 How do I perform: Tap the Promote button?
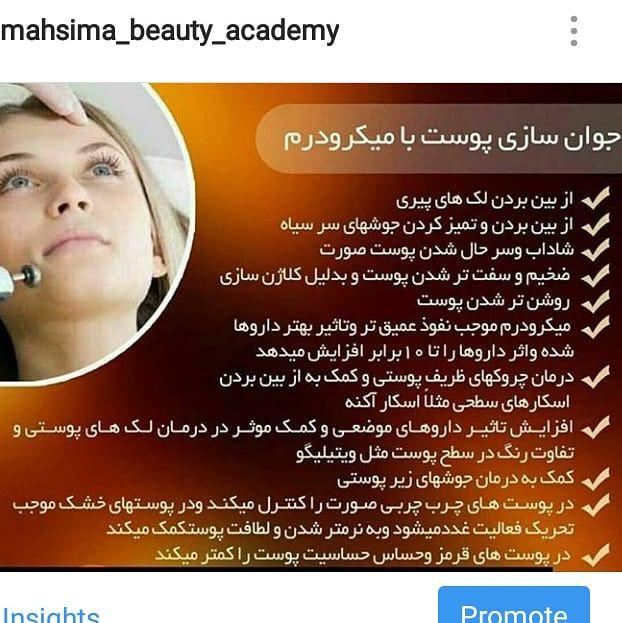(513, 609)
